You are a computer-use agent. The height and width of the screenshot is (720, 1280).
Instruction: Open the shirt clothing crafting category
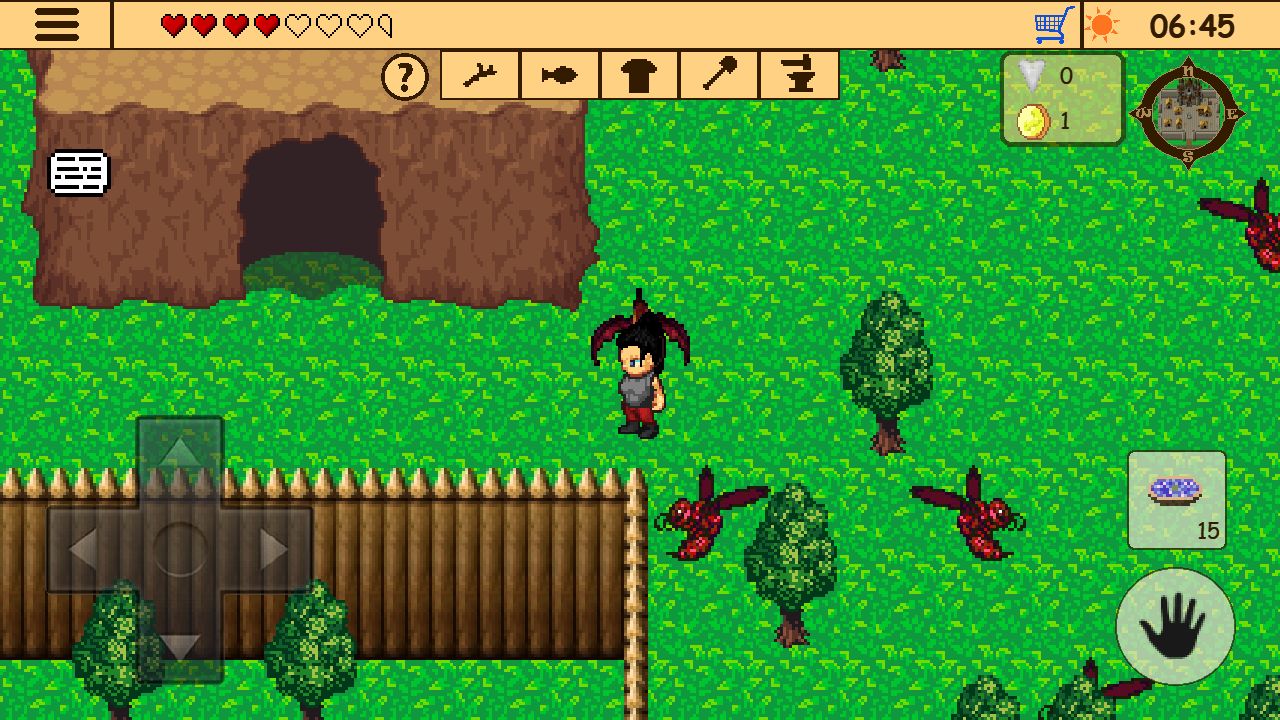(640, 76)
